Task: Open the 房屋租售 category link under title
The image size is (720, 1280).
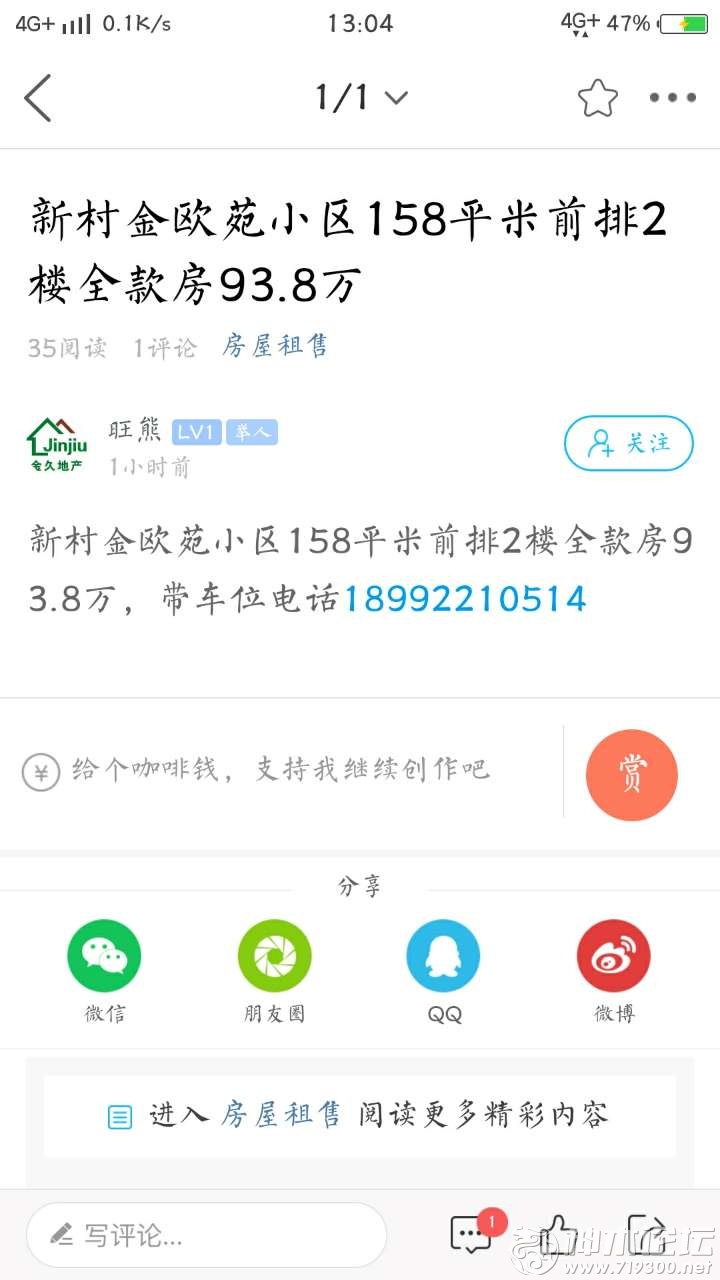Action: 275,347
